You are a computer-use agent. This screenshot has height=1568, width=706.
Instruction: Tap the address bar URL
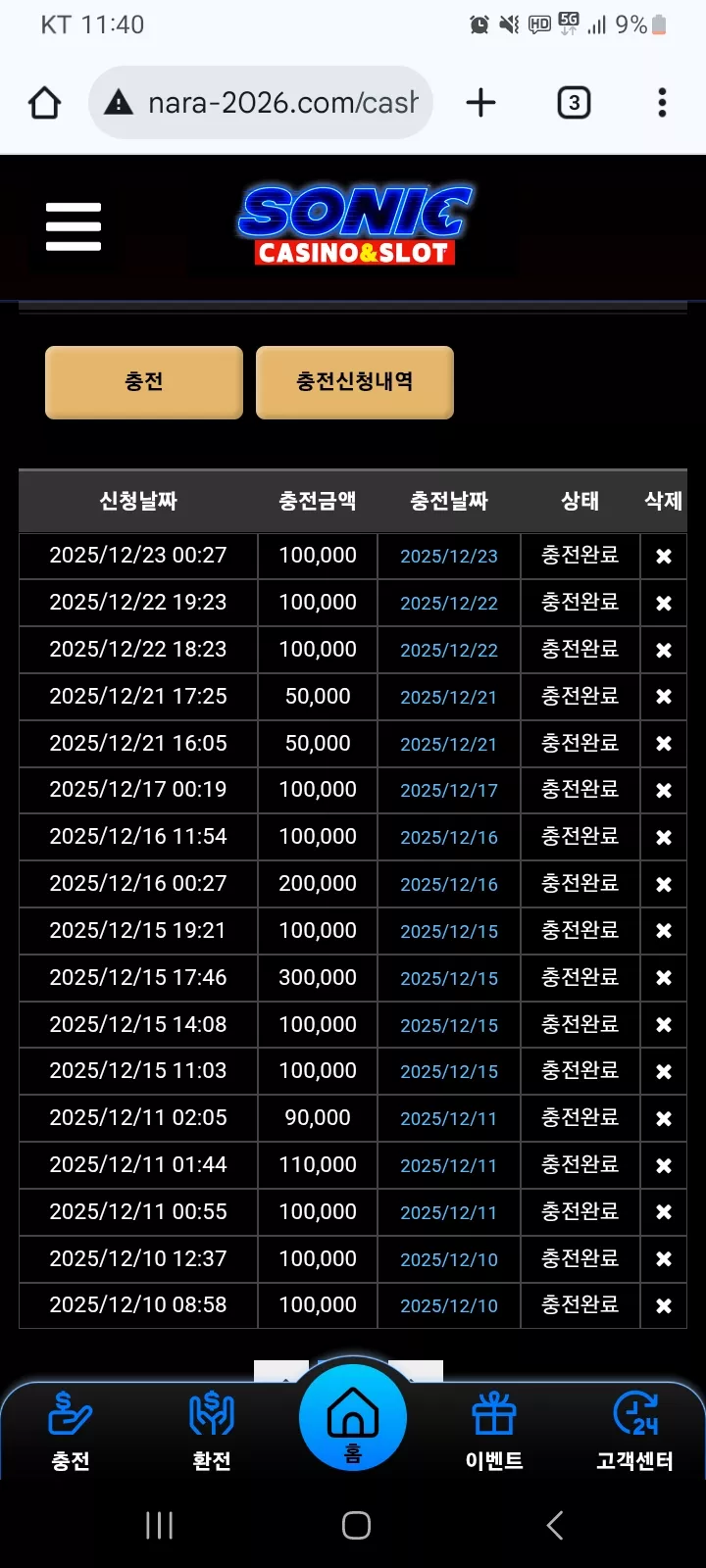coord(282,102)
